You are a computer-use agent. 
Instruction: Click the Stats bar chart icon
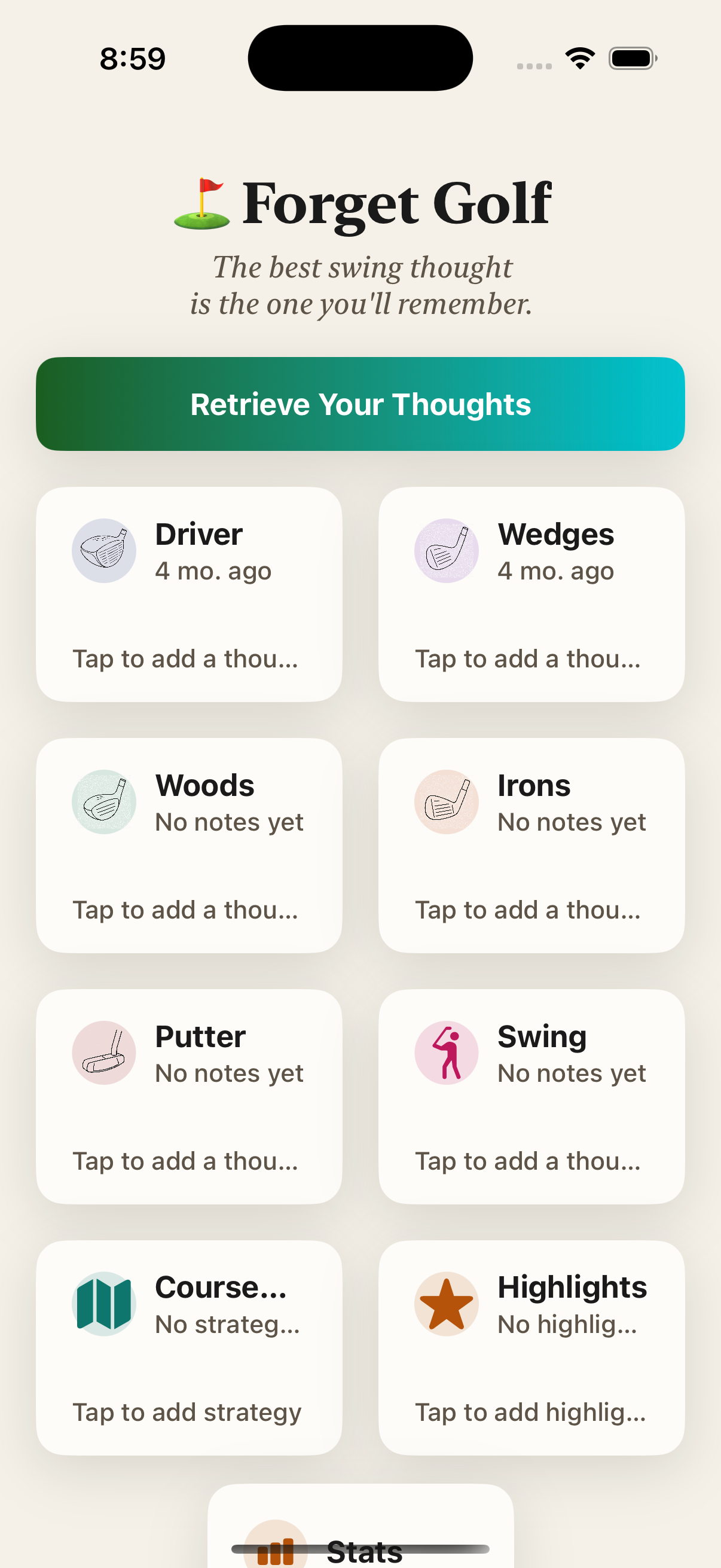point(277,1552)
